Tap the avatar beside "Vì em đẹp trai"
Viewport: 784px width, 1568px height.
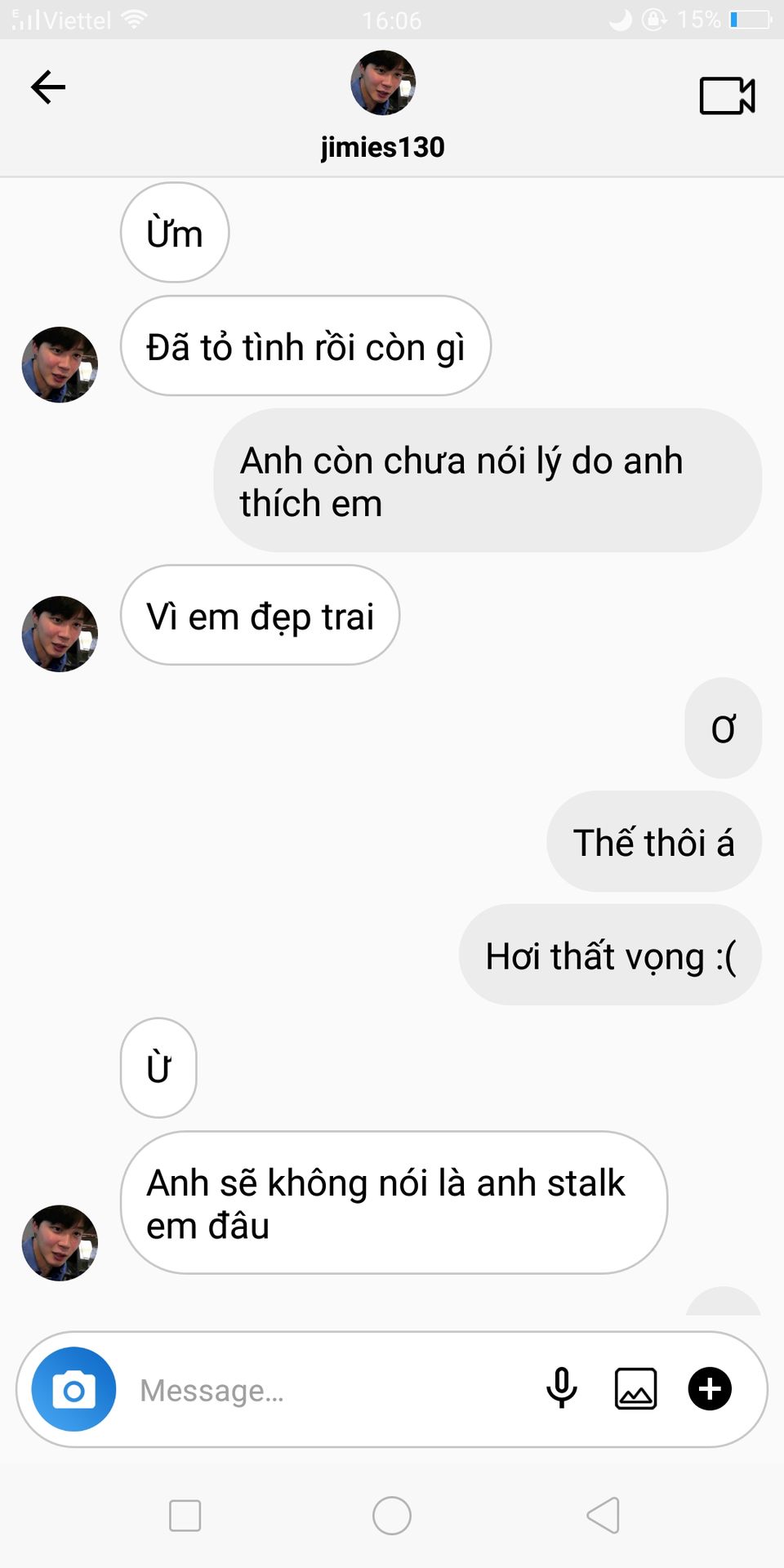[60, 634]
